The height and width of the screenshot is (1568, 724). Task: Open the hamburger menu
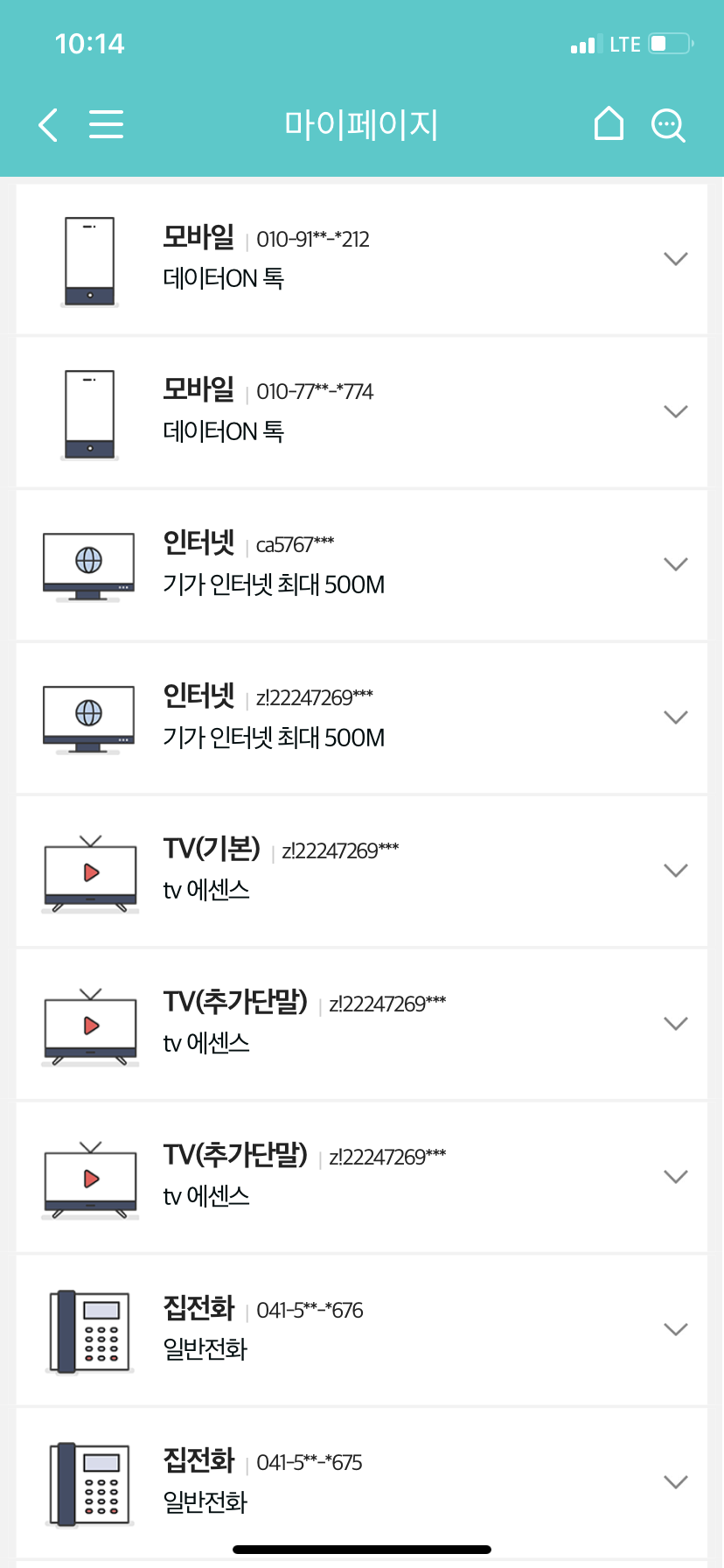(106, 125)
